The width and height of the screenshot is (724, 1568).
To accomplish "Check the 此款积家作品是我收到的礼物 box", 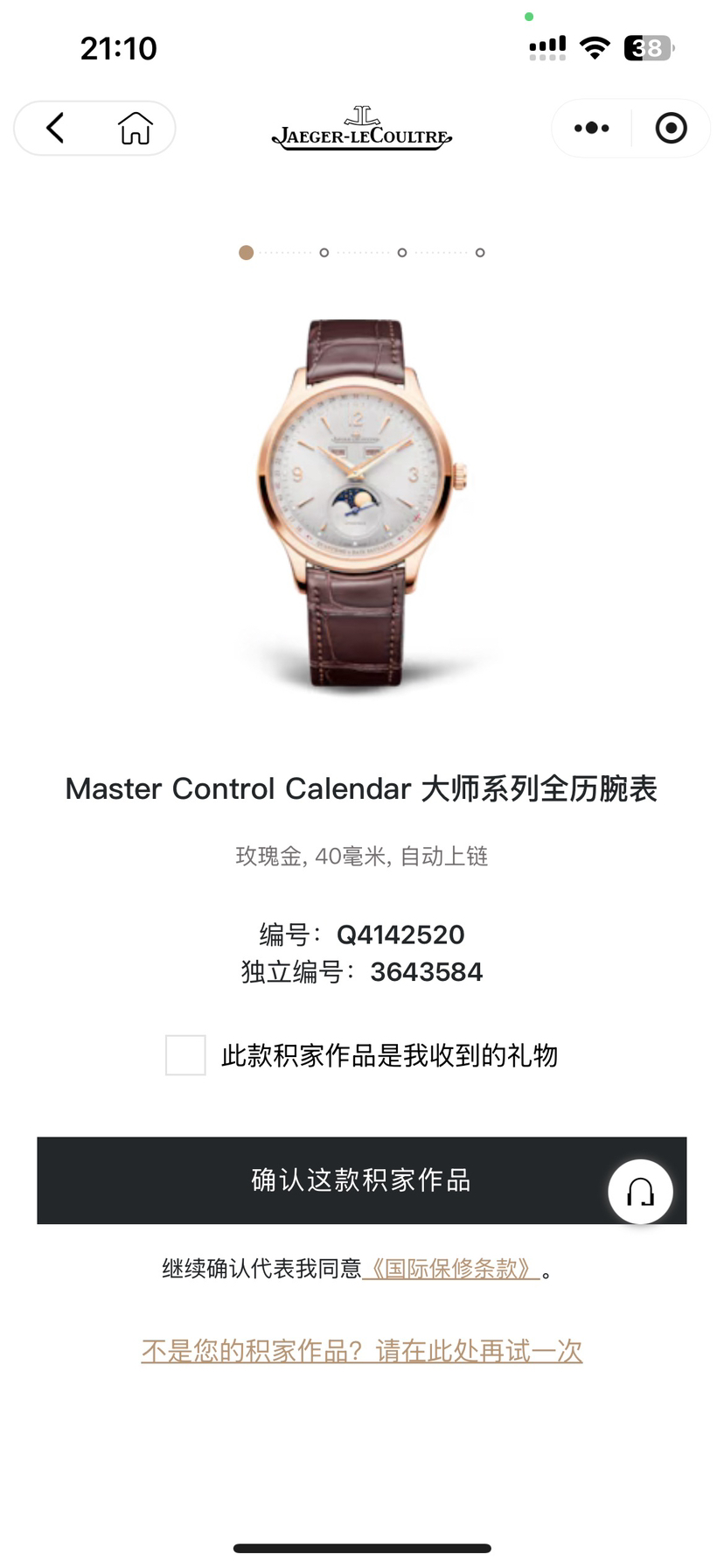I will coord(185,1055).
